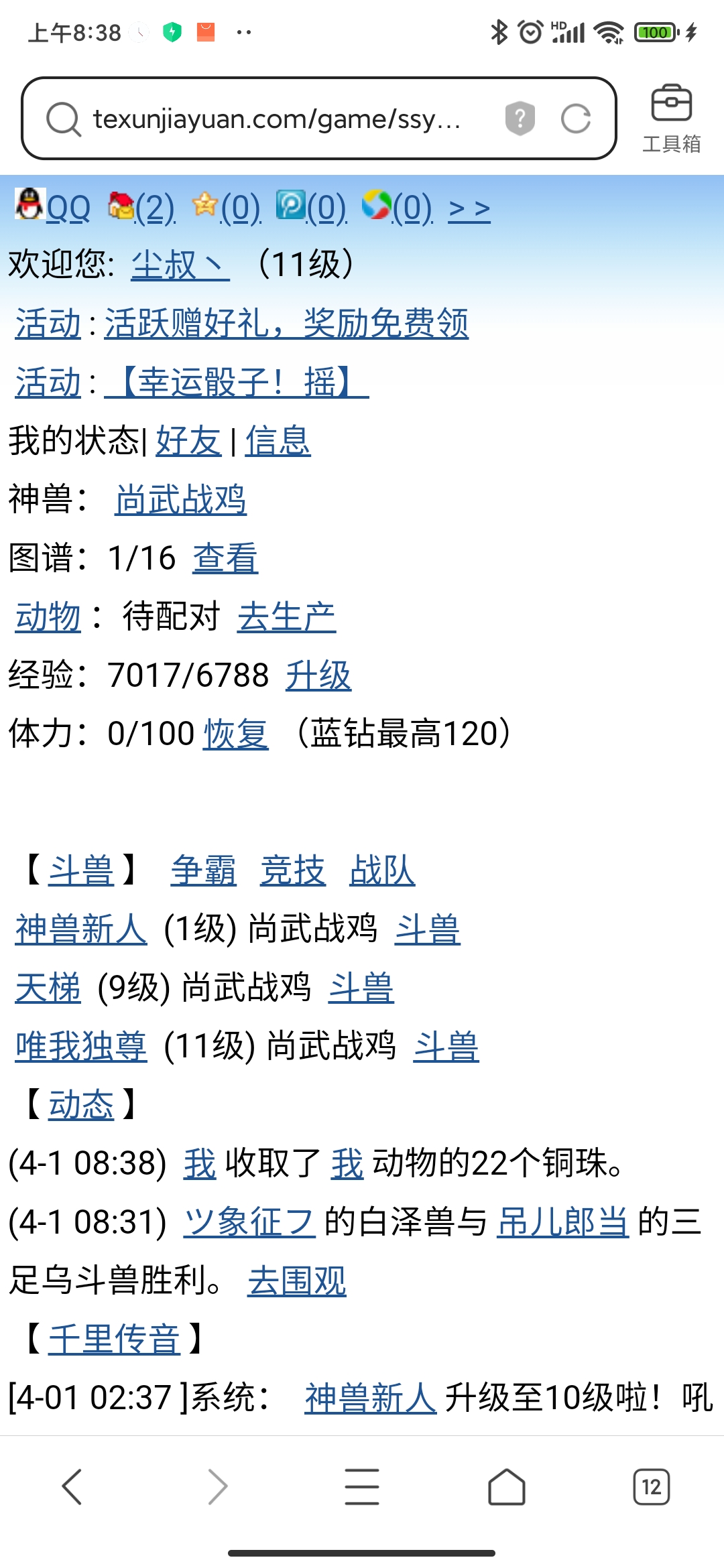
Task: View the beast 尚武战鸡
Action: click(x=181, y=500)
